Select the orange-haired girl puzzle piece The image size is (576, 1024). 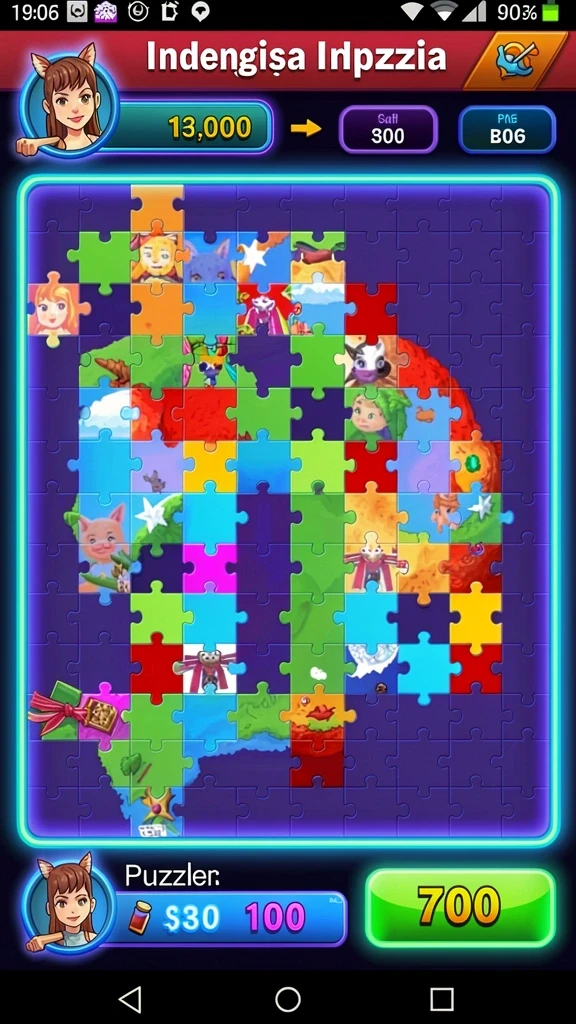(x=55, y=307)
